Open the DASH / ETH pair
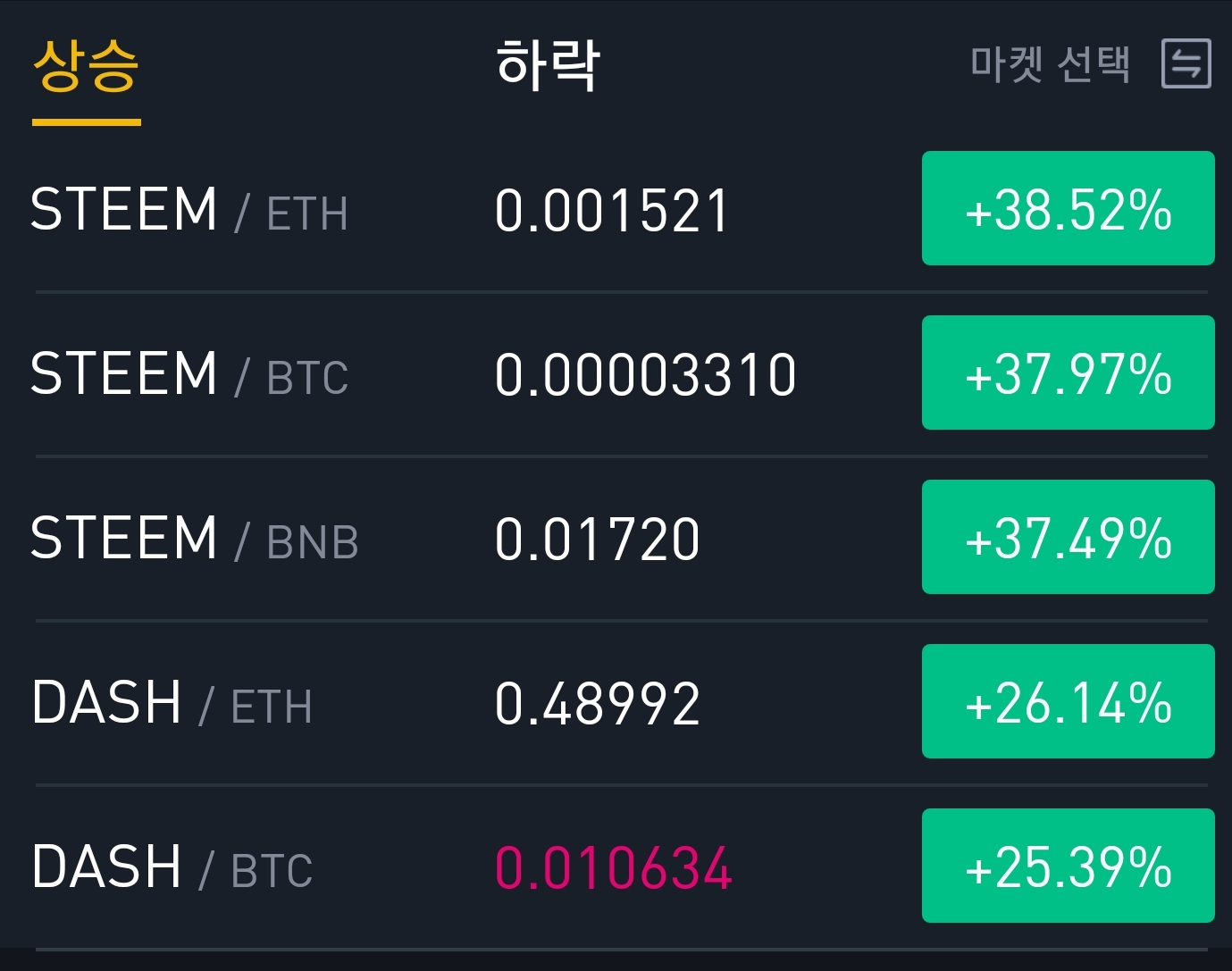 (172, 703)
